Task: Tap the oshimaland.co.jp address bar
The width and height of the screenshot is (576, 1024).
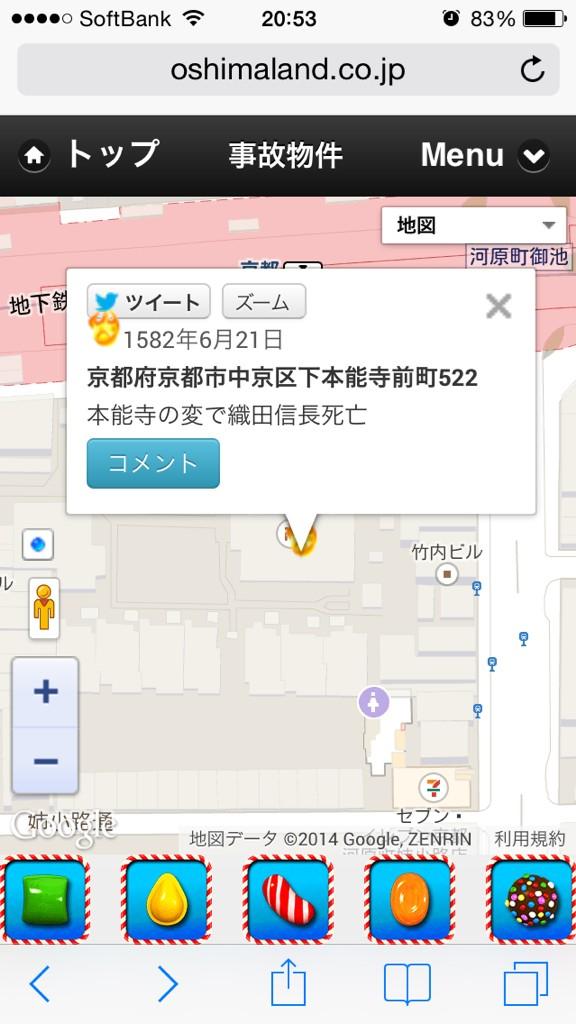Action: point(288,69)
